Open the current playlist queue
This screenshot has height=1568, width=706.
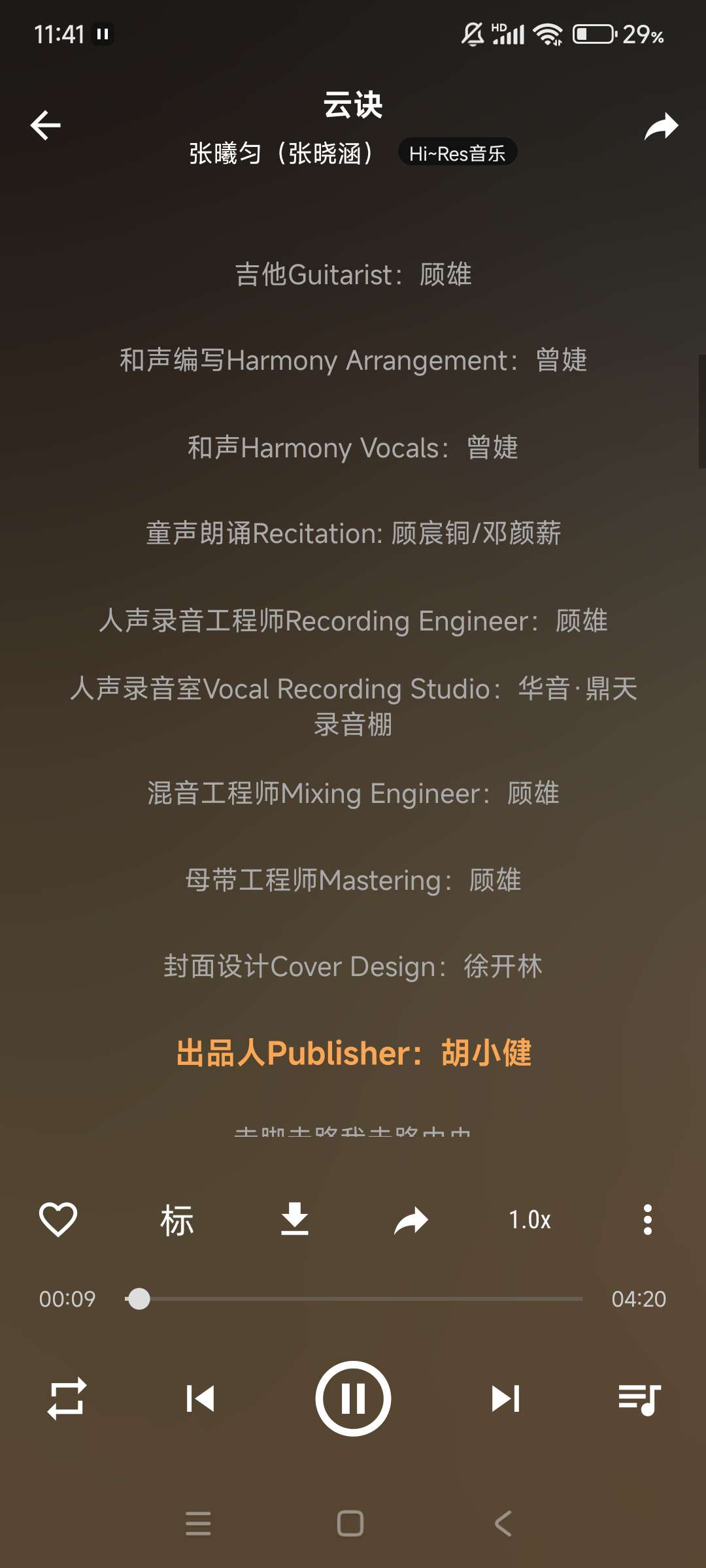[x=639, y=1399]
